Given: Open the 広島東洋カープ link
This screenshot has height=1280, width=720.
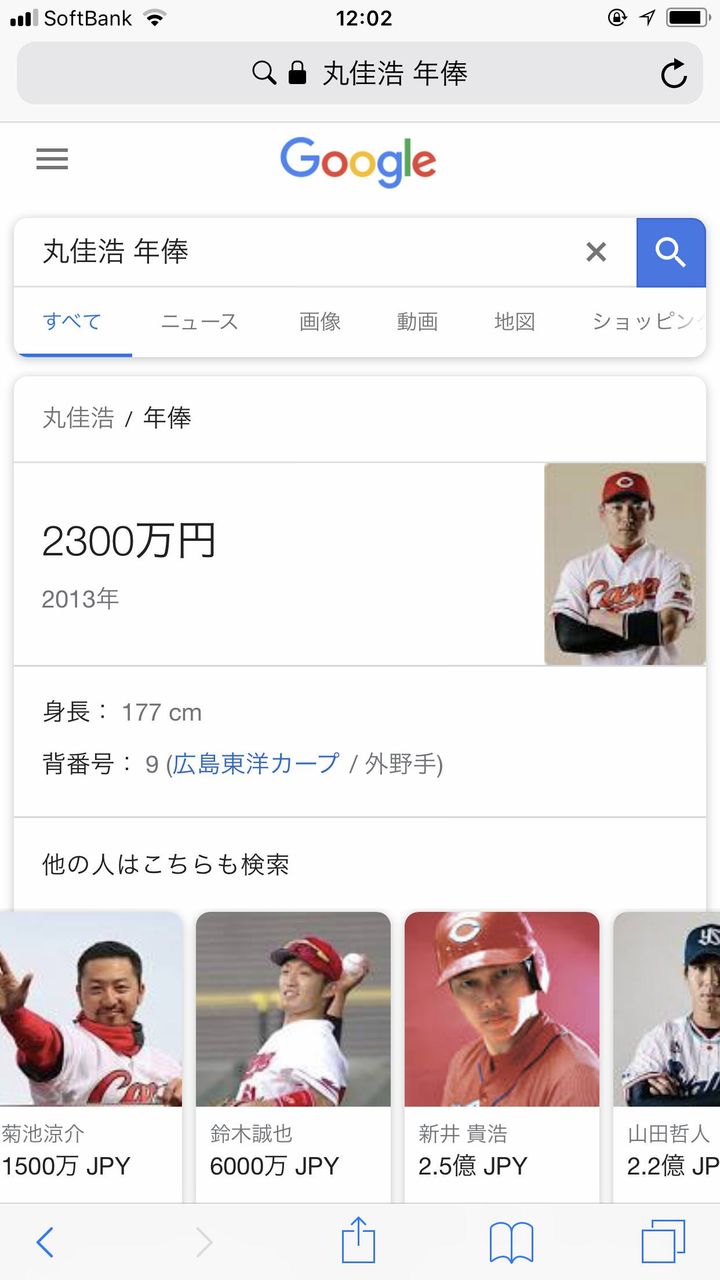Looking at the screenshot, I should click(257, 765).
